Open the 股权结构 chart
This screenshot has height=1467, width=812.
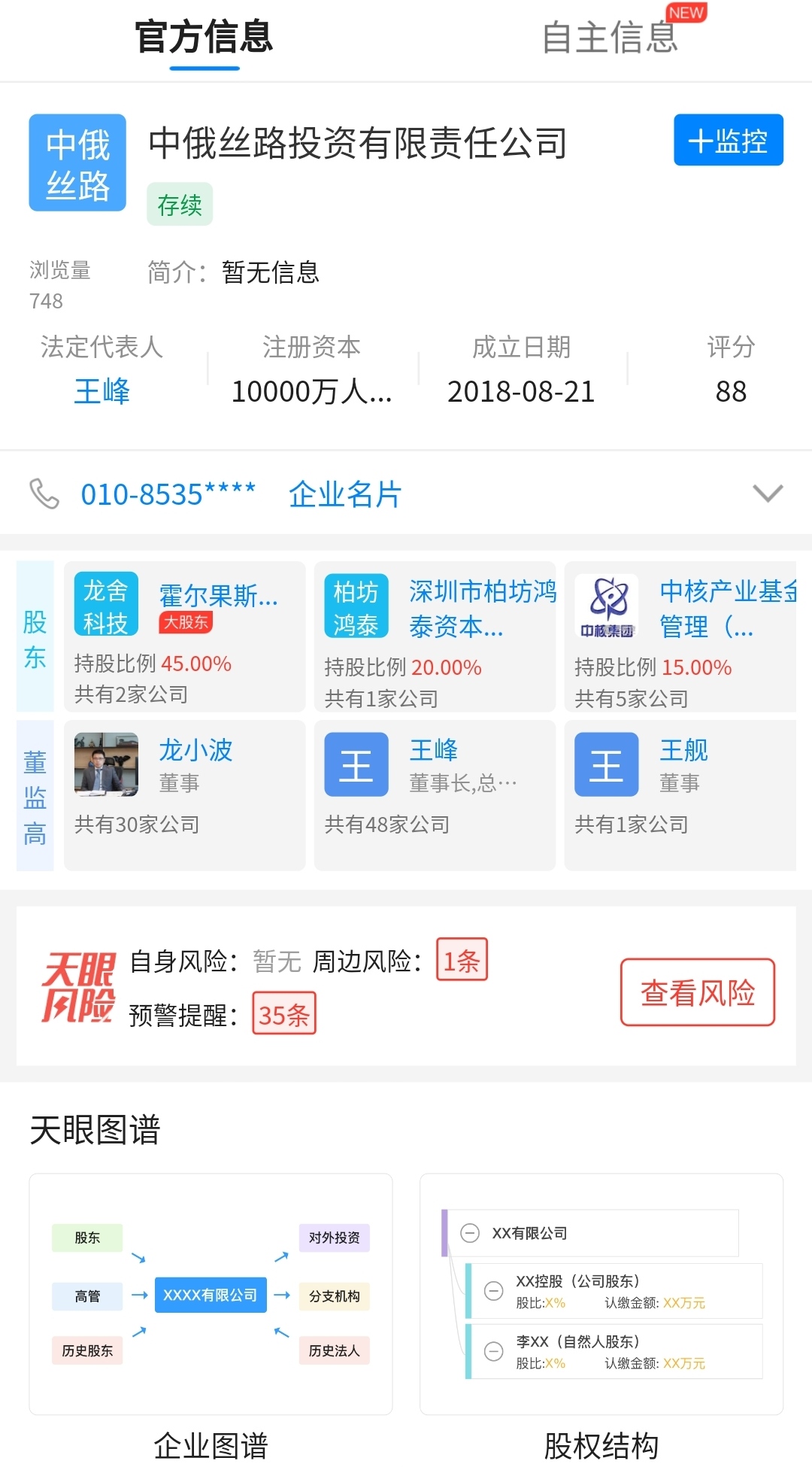pyautogui.click(x=601, y=1294)
